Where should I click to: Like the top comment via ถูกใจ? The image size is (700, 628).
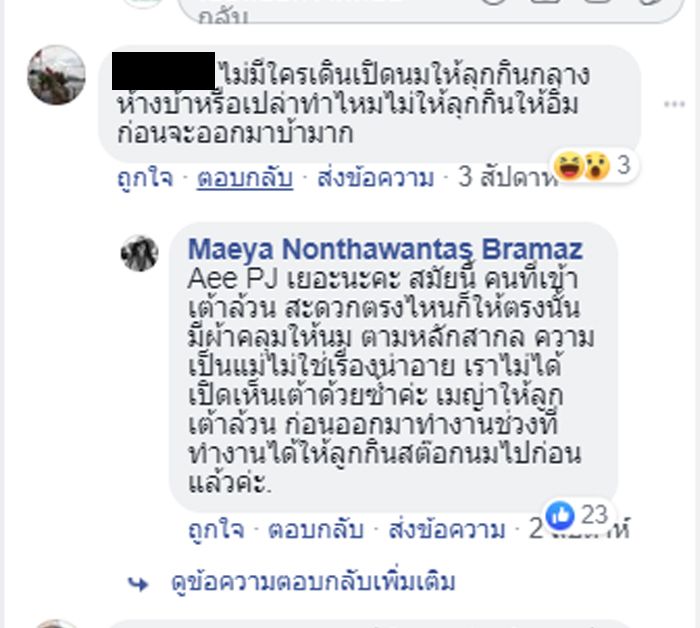(x=143, y=179)
